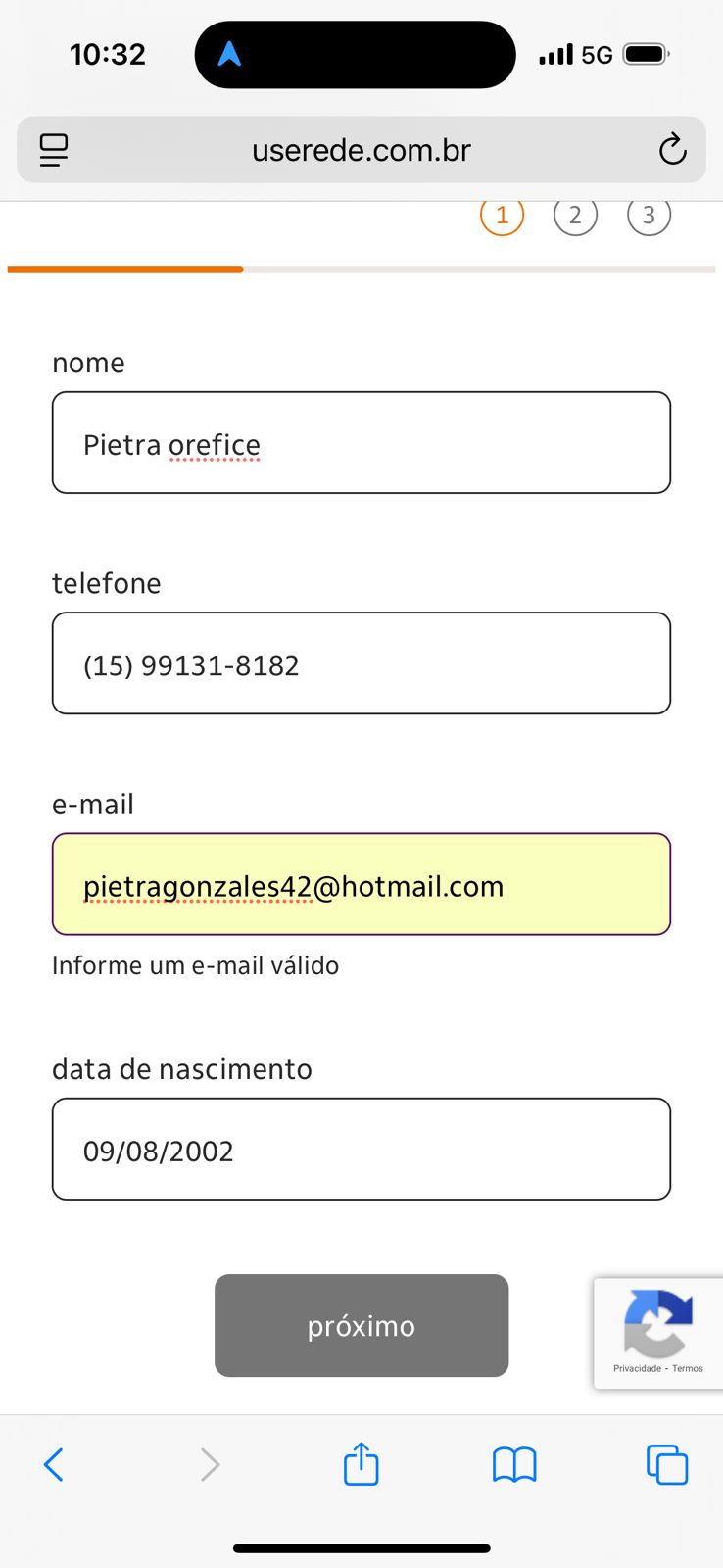Tap the e-mail input field
This screenshot has height=1568, width=723.
click(361, 884)
